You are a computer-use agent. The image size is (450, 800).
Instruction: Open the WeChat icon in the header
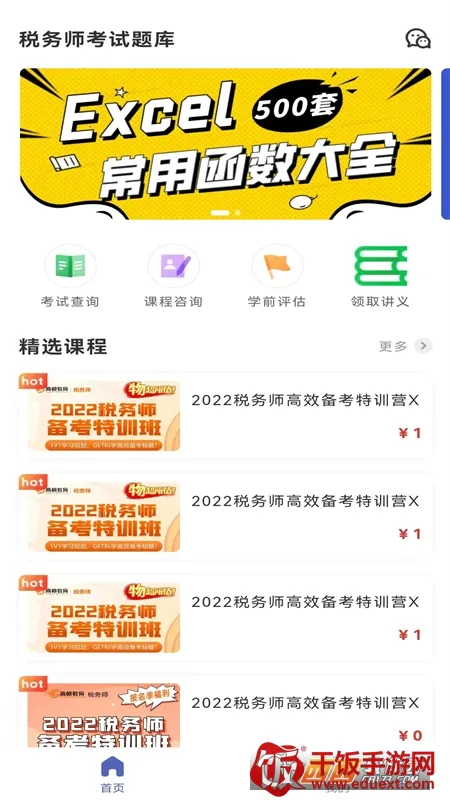point(418,39)
